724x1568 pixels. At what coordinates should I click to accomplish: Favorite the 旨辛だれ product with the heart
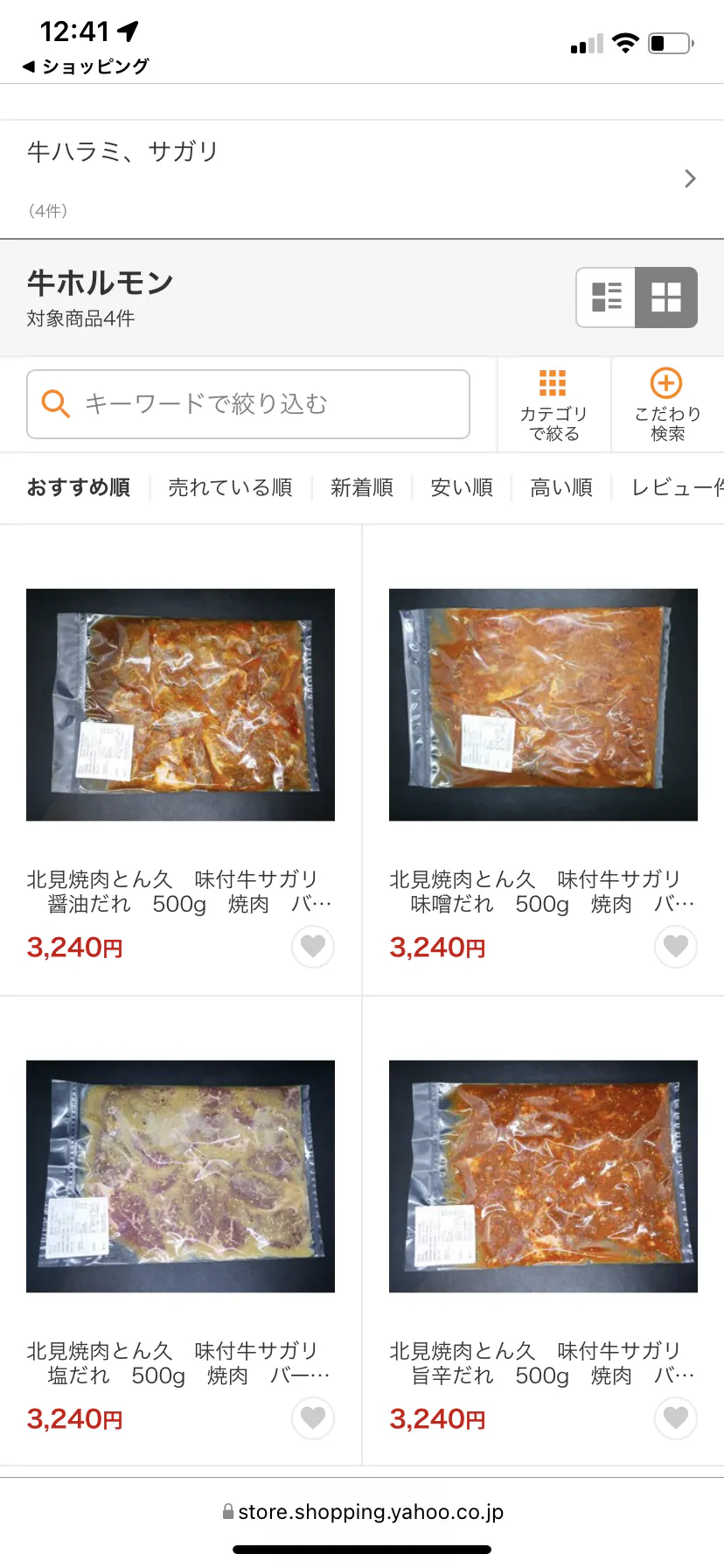(x=676, y=1418)
